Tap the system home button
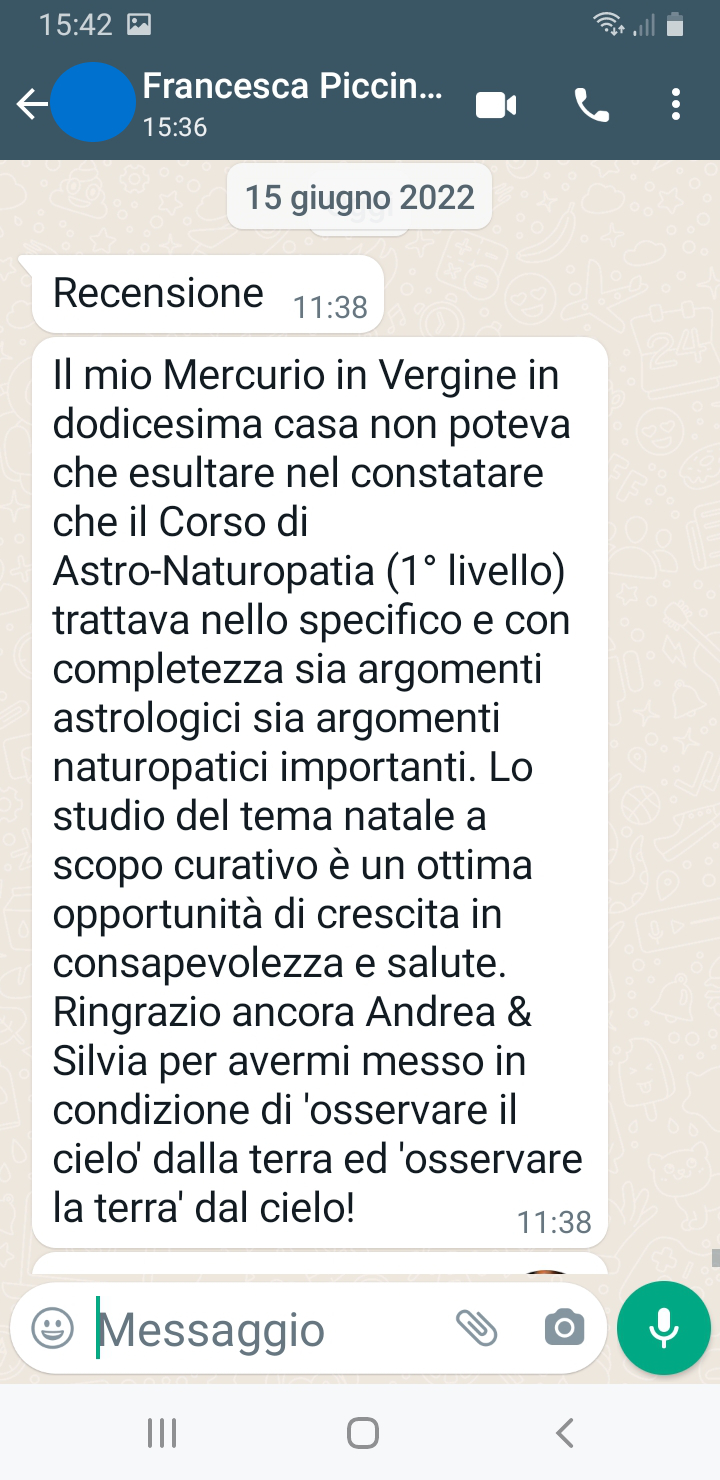This screenshot has height=1480, width=720. click(x=362, y=1433)
